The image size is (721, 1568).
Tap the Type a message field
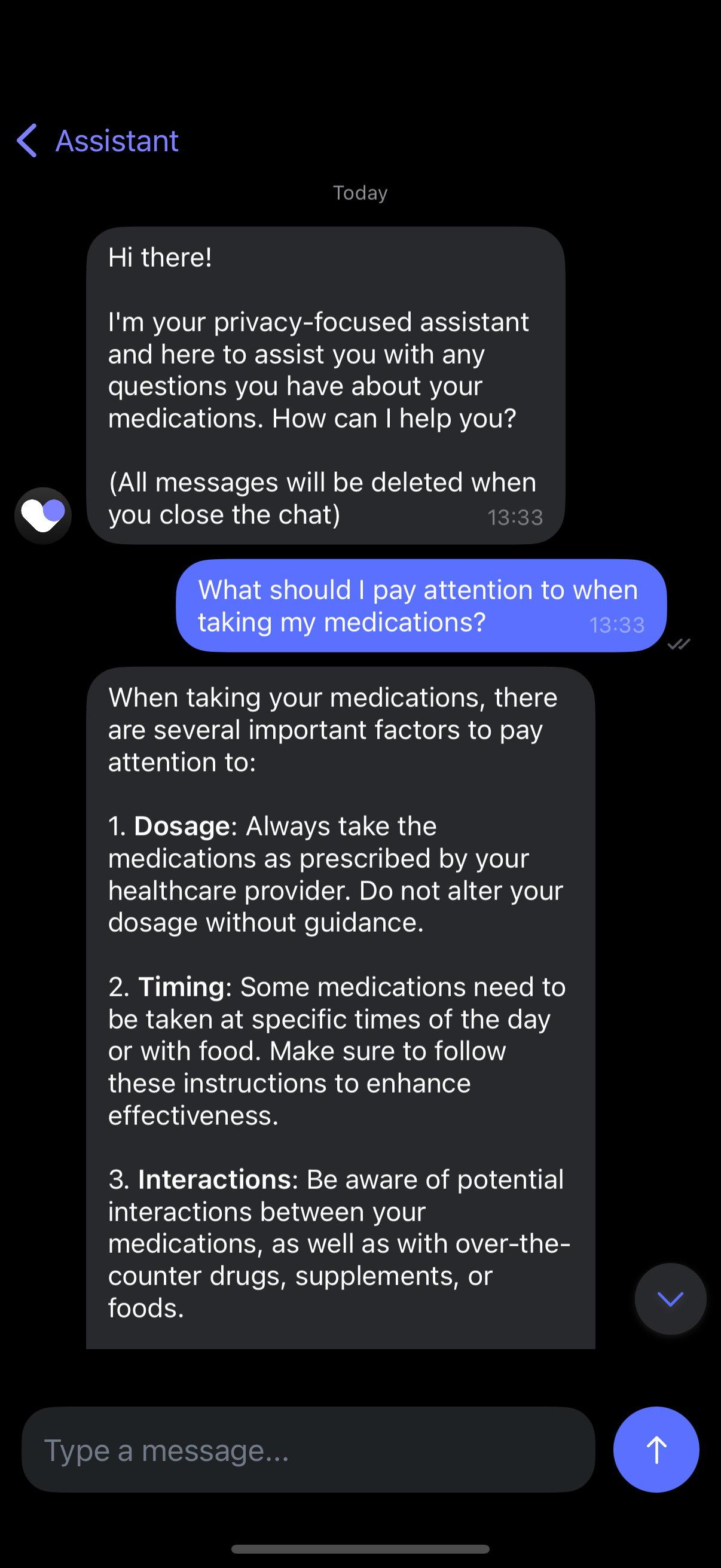click(x=307, y=1450)
